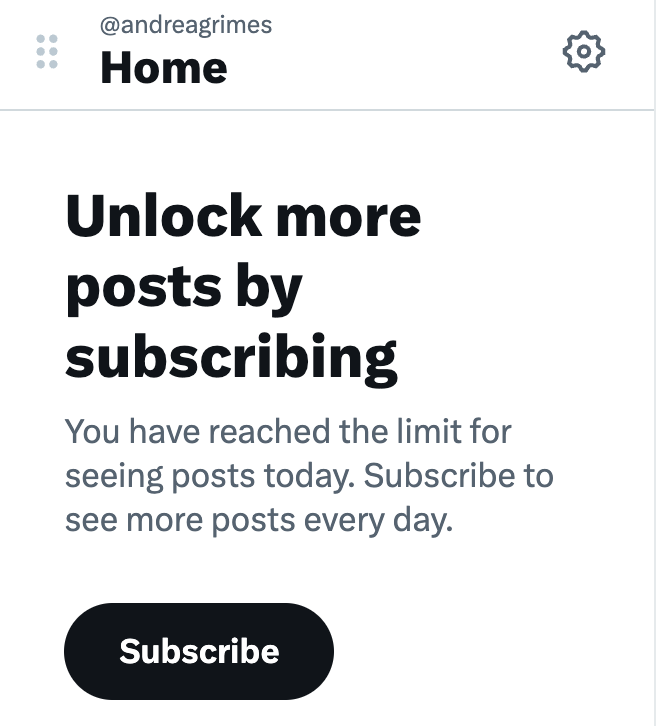Open the settings gear icon
The image size is (656, 726).
pos(584,51)
